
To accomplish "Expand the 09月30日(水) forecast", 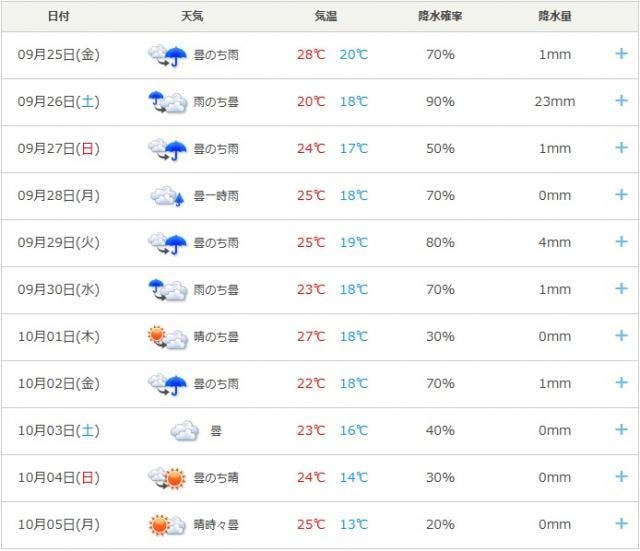I will click(621, 288).
